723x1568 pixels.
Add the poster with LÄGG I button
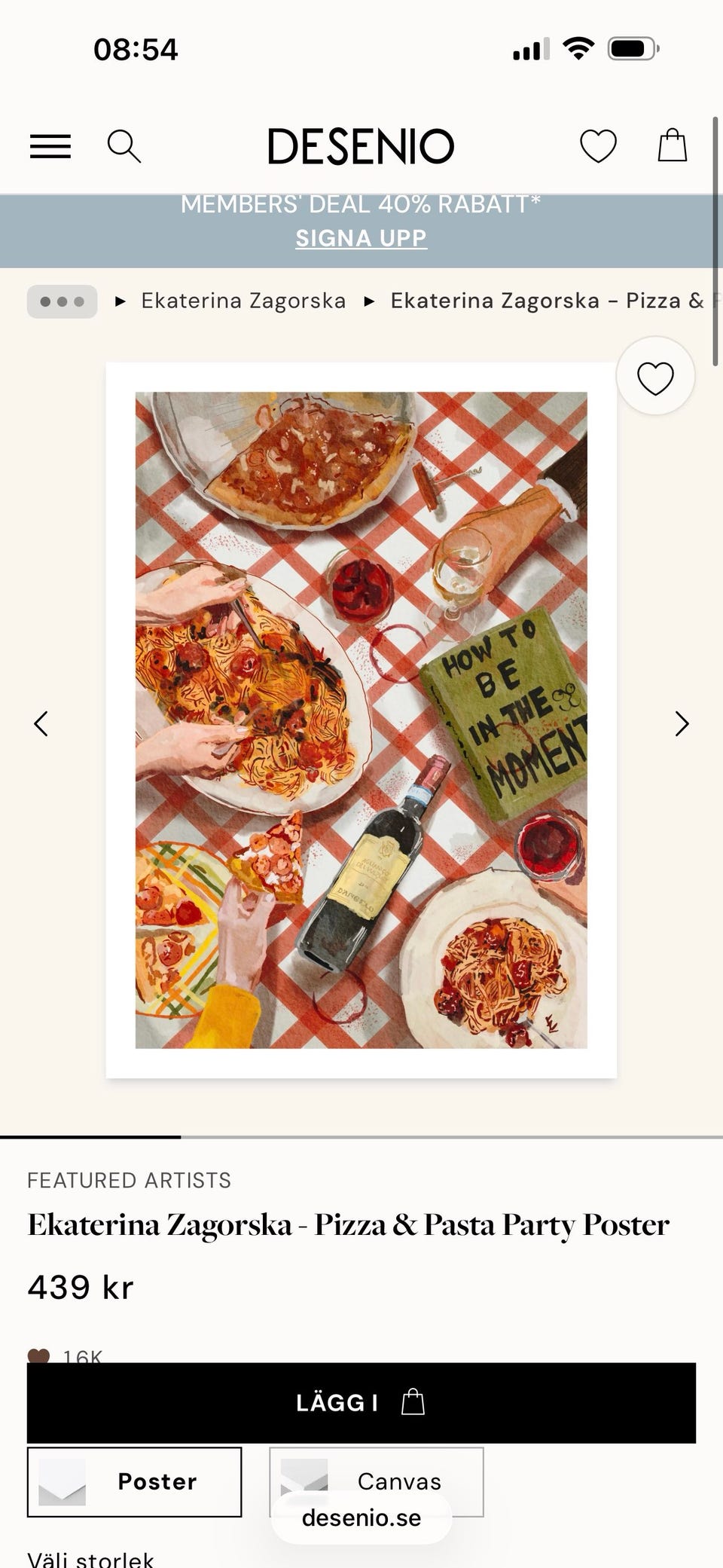(x=361, y=1402)
